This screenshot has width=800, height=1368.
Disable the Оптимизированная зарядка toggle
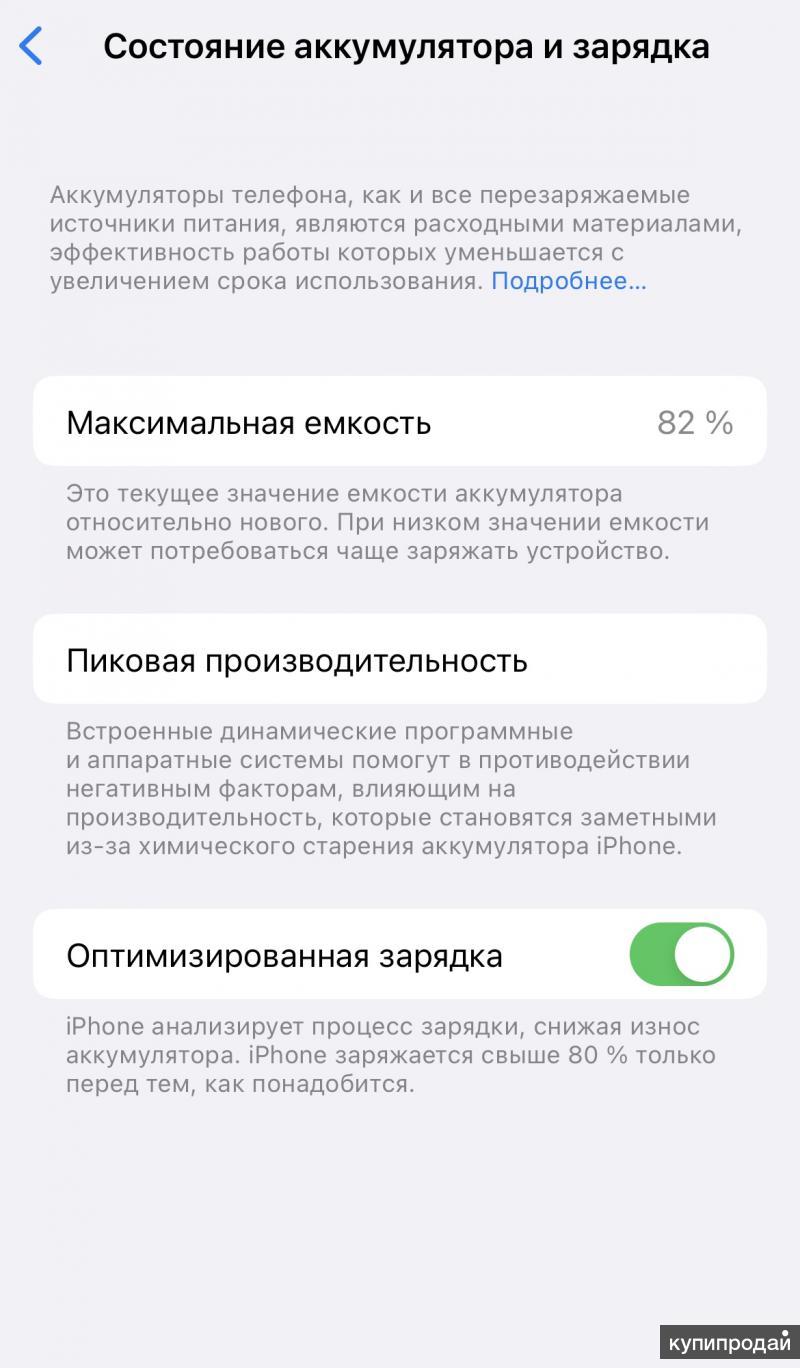(x=681, y=954)
